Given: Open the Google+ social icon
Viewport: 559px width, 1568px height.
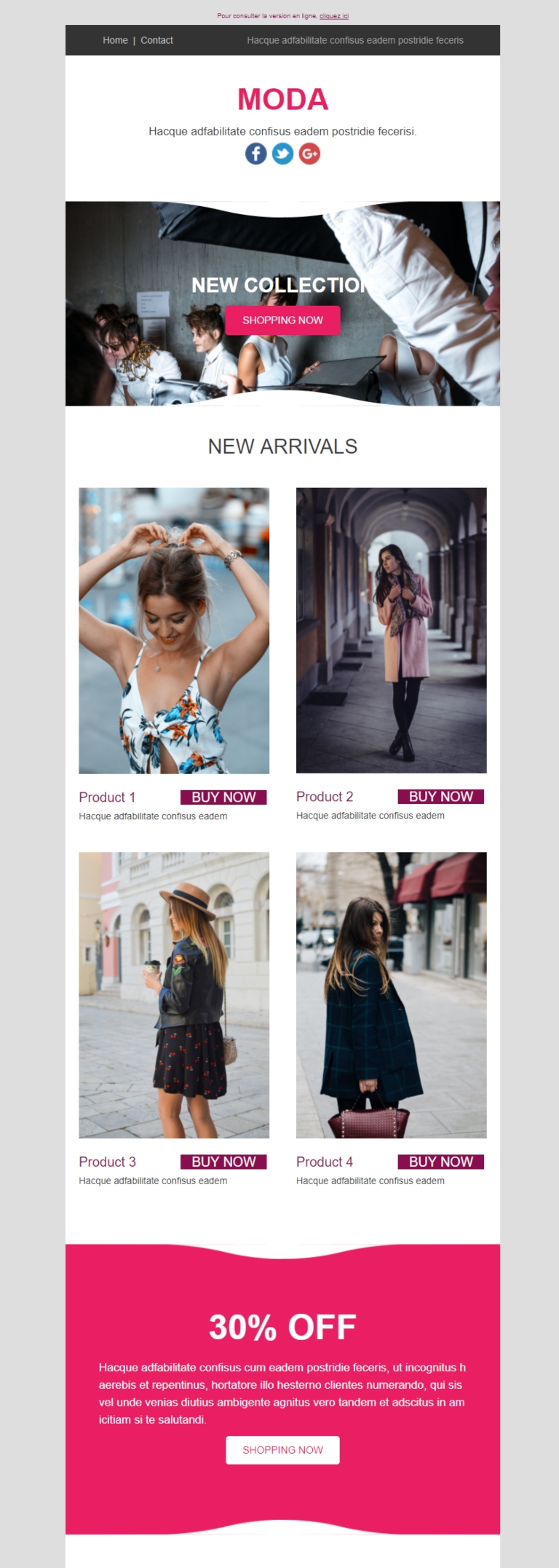Looking at the screenshot, I should coord(310,154).
